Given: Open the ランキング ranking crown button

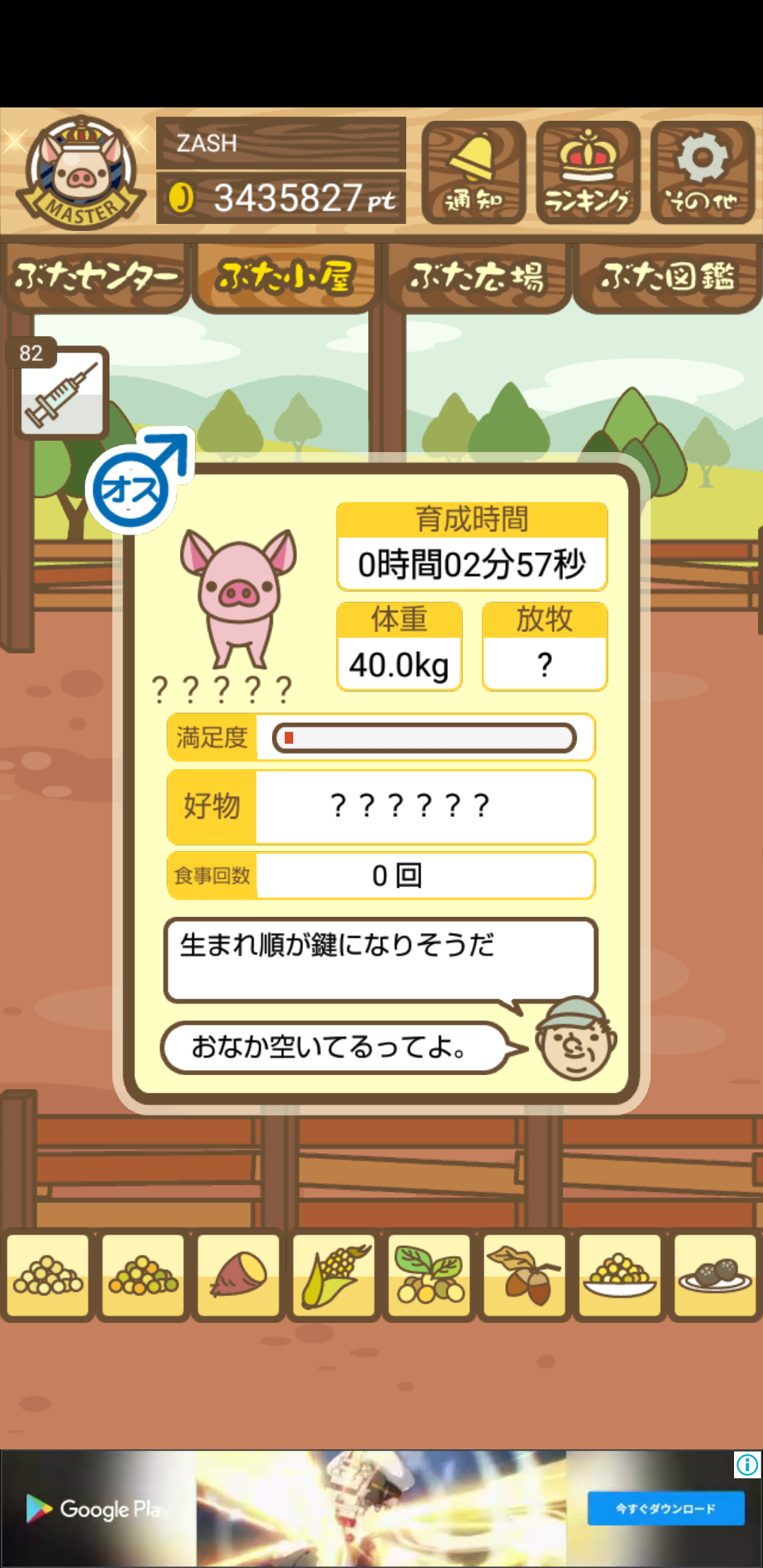Looking at the screenshot, I should [x=588, y=172].
